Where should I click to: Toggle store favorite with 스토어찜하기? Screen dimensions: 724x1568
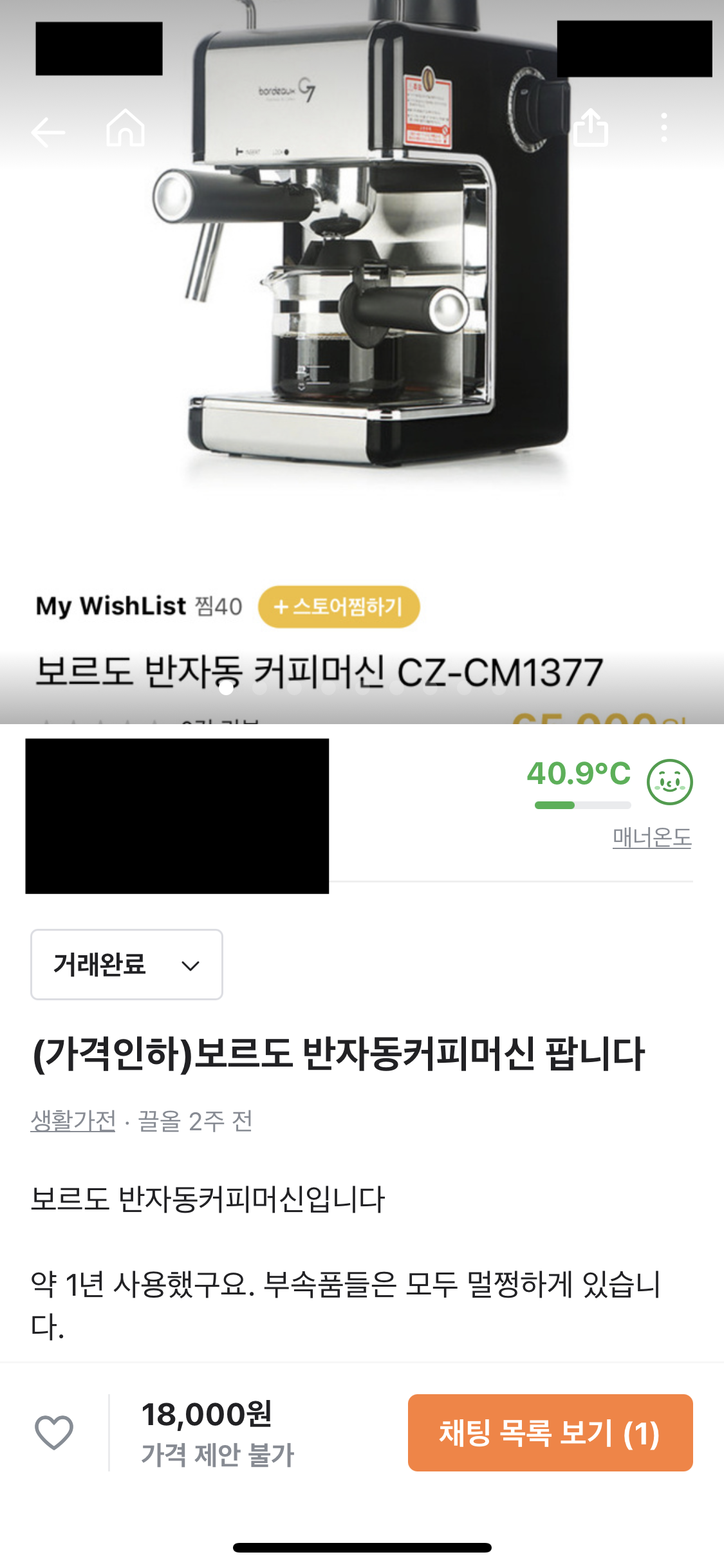(340, 604)
